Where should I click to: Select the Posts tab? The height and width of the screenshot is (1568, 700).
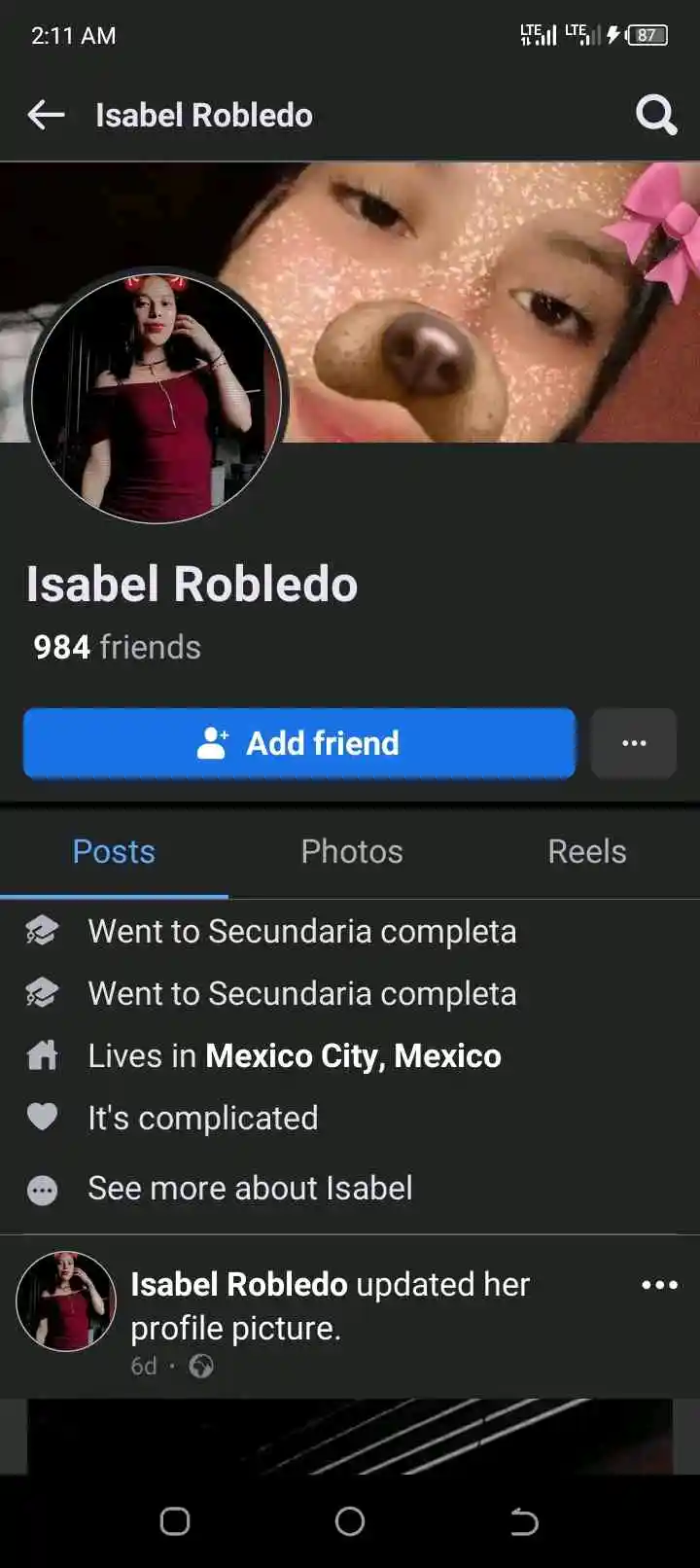[x=114, y=851]
